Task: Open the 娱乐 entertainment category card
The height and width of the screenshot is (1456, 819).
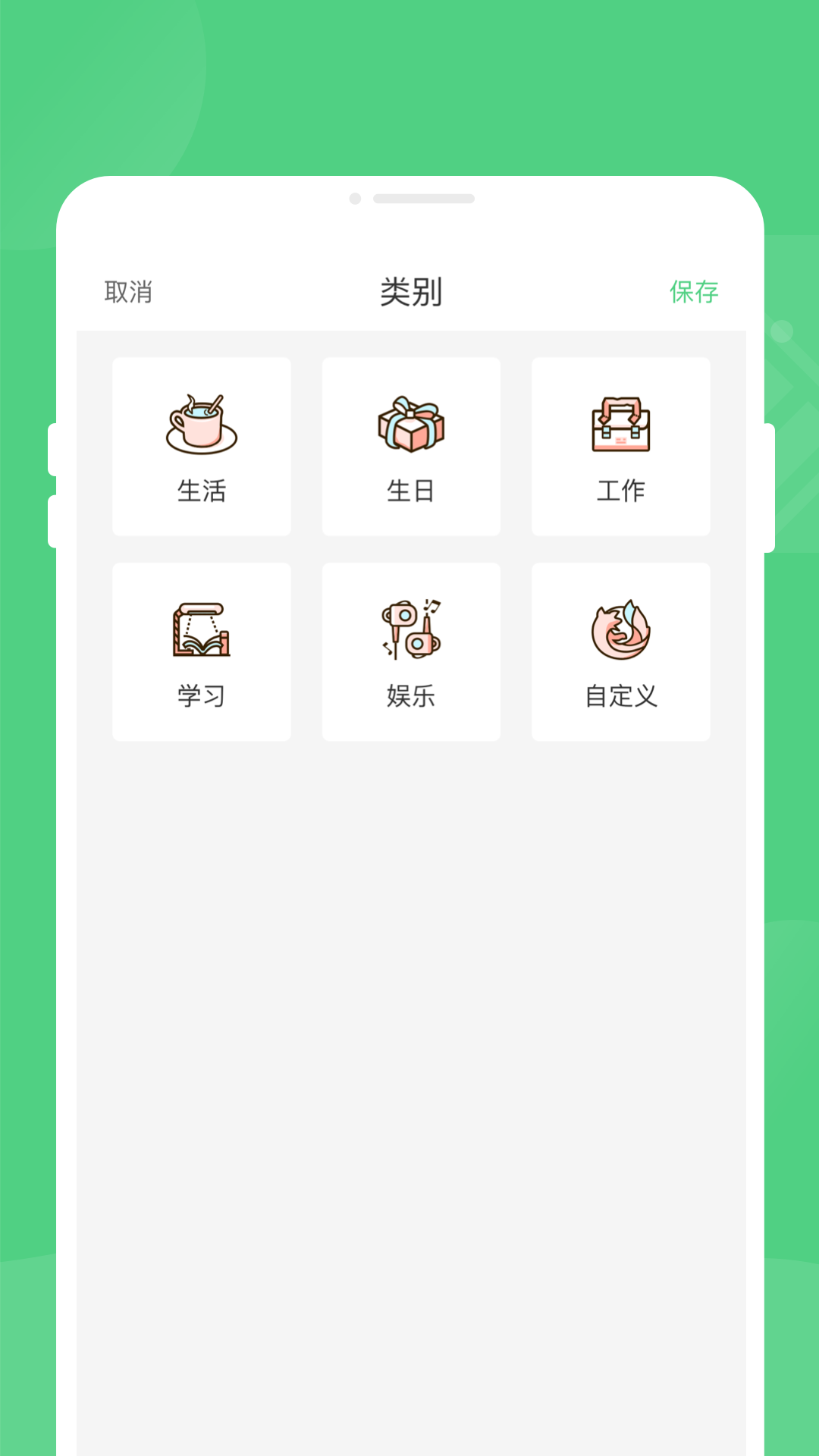Action: pos(411,651)
